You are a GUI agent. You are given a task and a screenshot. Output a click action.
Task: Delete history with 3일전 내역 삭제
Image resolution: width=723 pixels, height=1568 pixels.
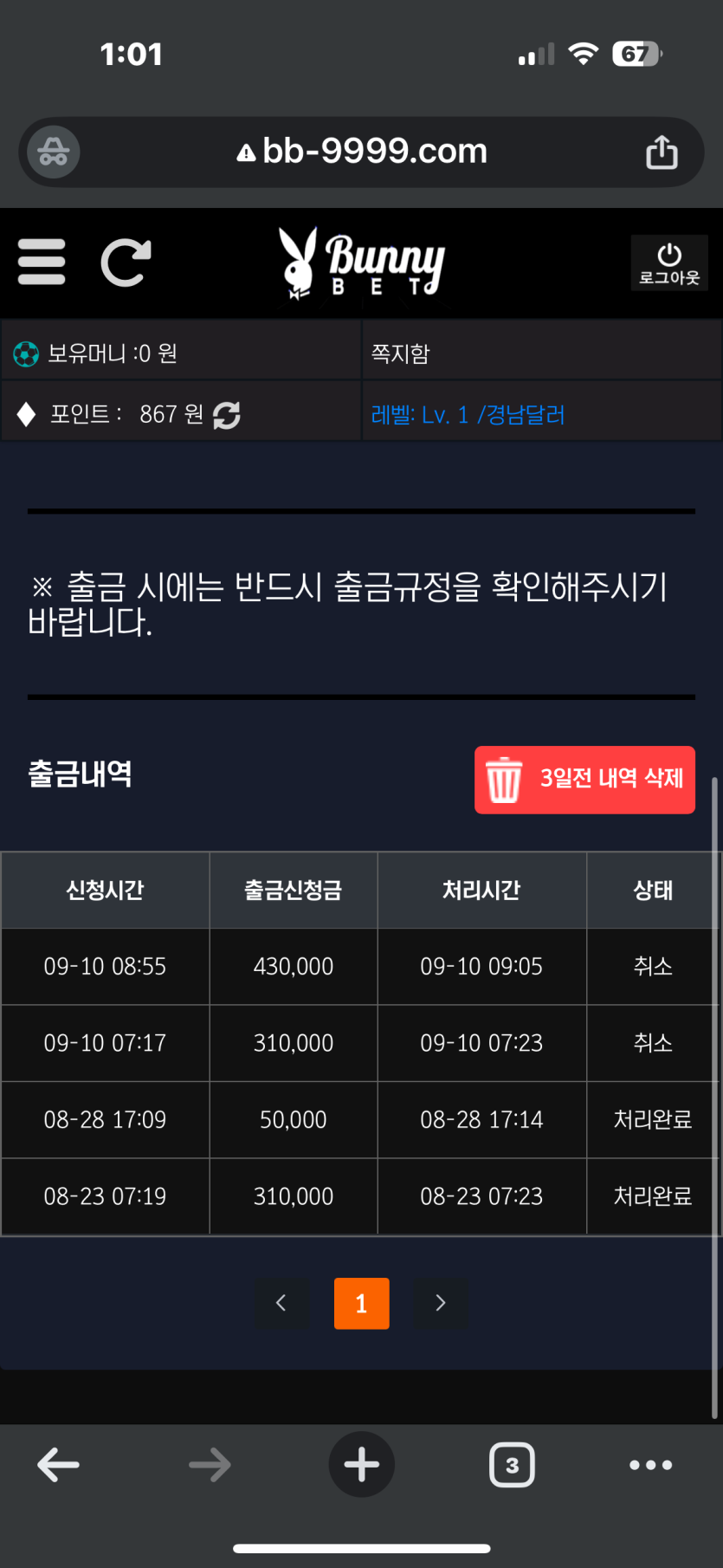pyautogui.click(x=584, y=779)
